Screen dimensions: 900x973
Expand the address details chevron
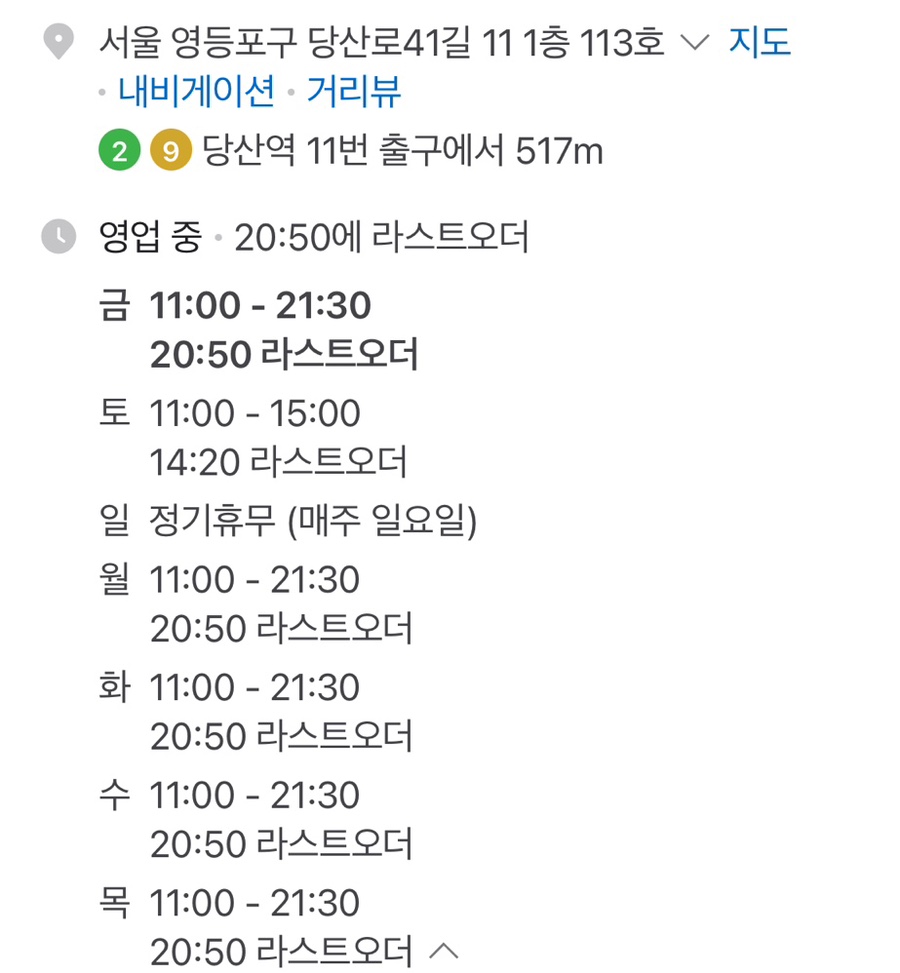694,43
